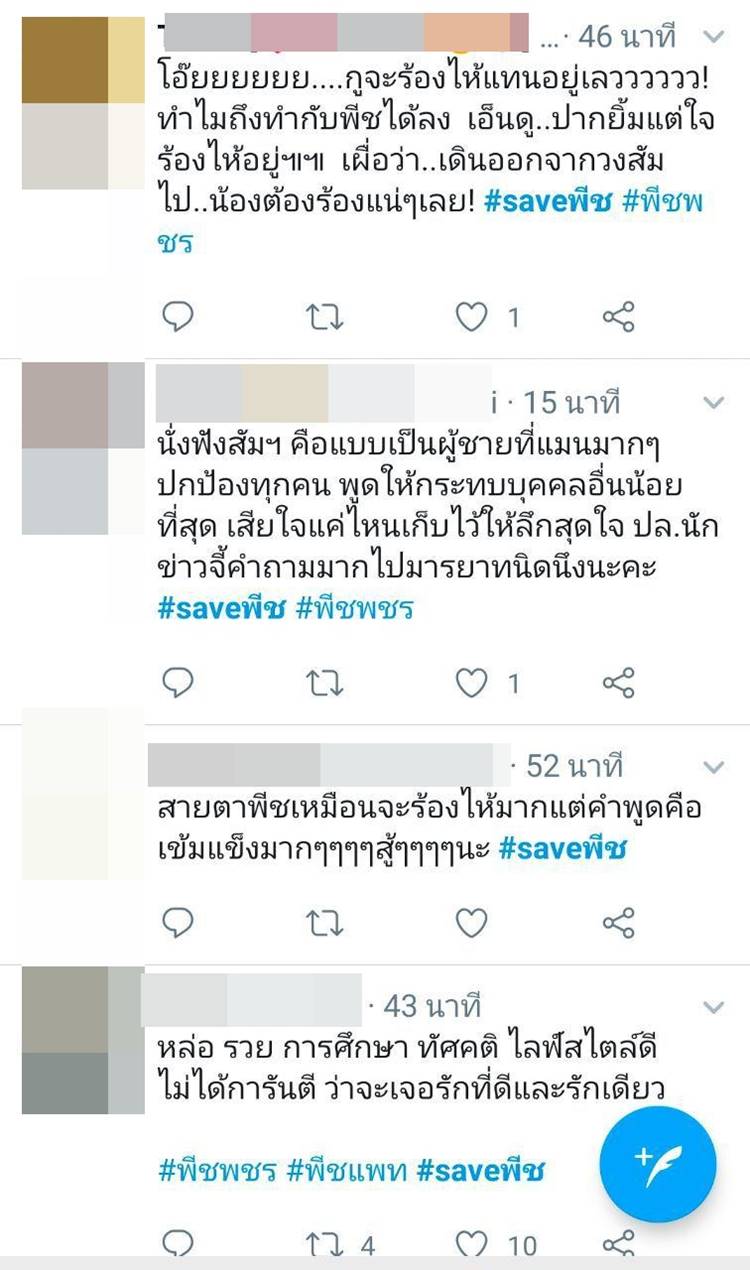750x1270 pixels.
Task: Reply to the tweet posted 52 นาที ago
Action: pyautogui.click(x=177, y=923)
